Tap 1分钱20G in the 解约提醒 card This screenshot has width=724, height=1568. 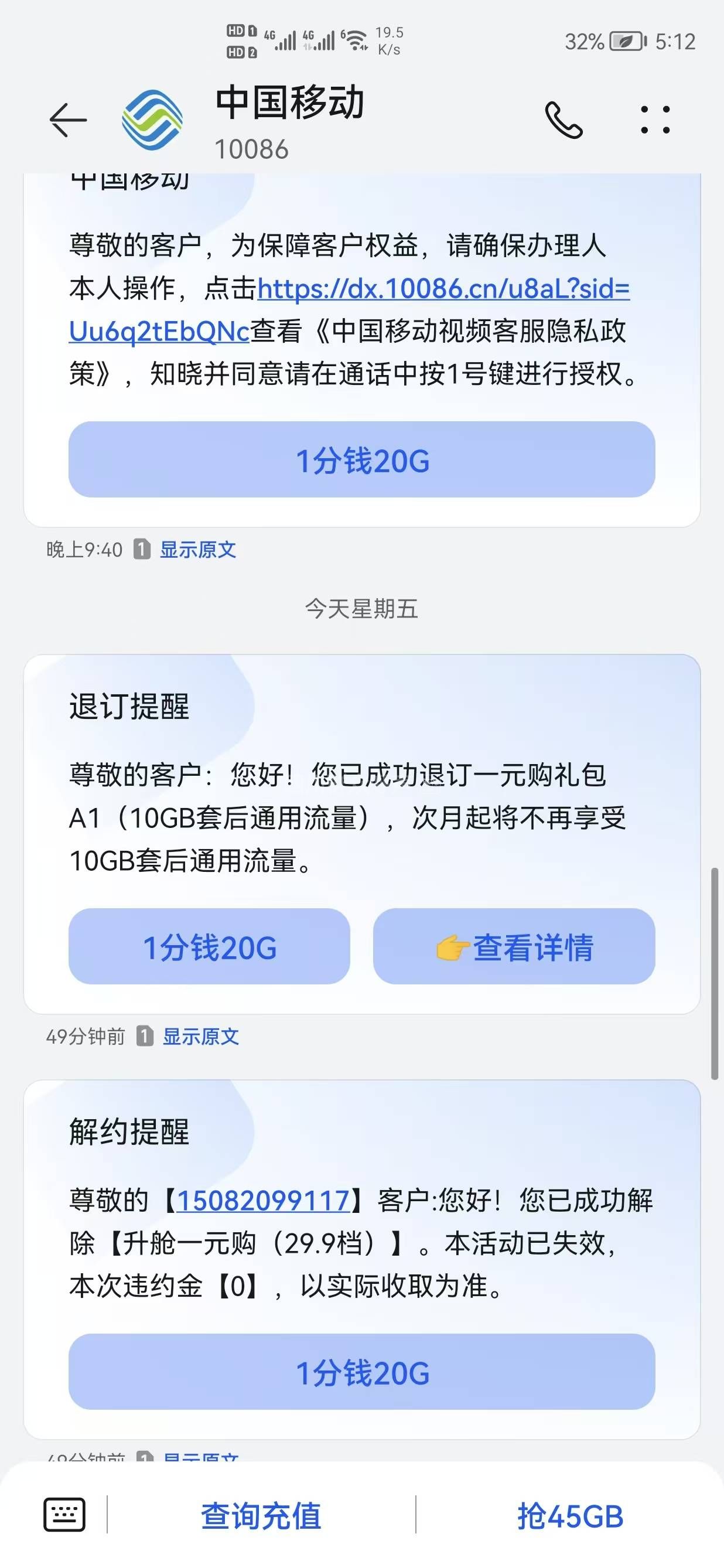click(361, 1372)
